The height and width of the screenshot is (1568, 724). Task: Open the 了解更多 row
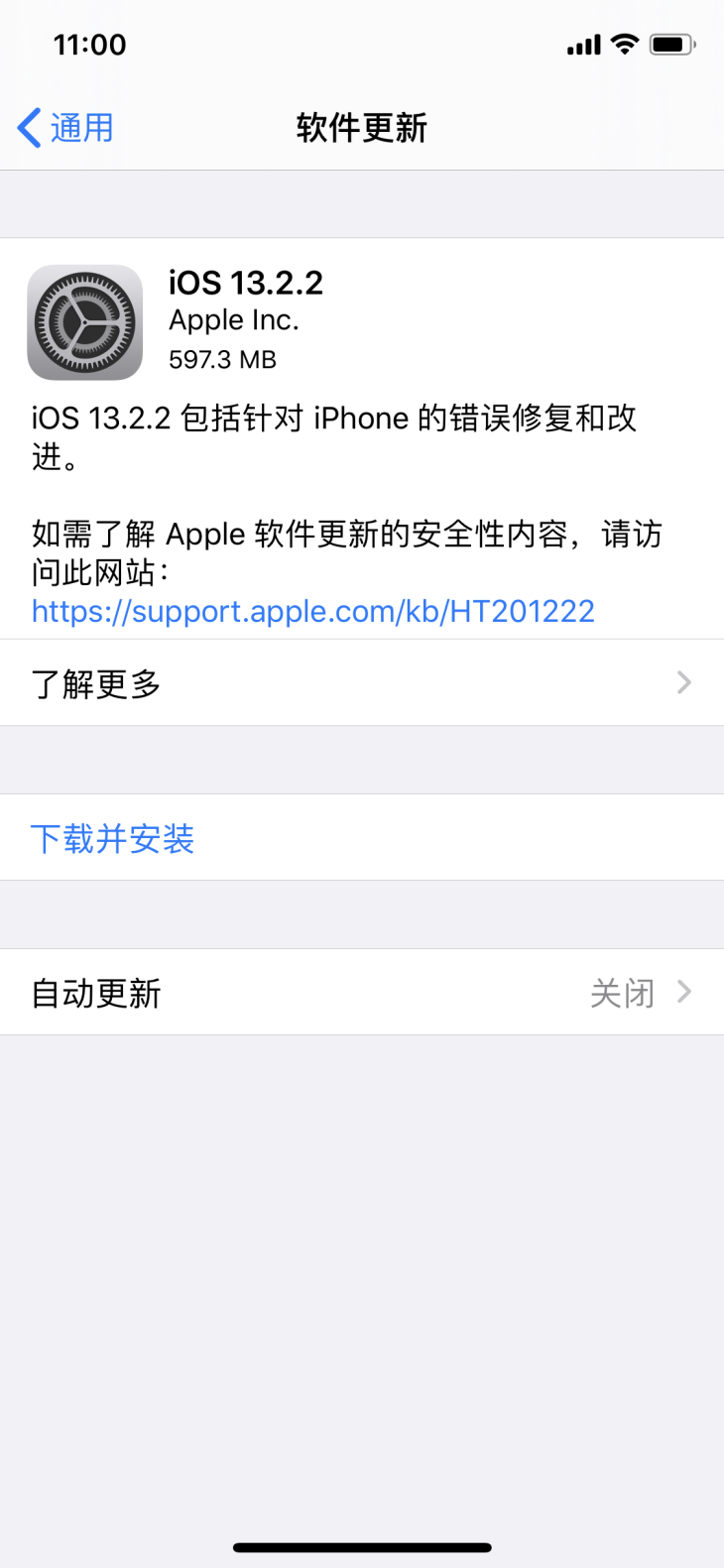tap(361, 683)
